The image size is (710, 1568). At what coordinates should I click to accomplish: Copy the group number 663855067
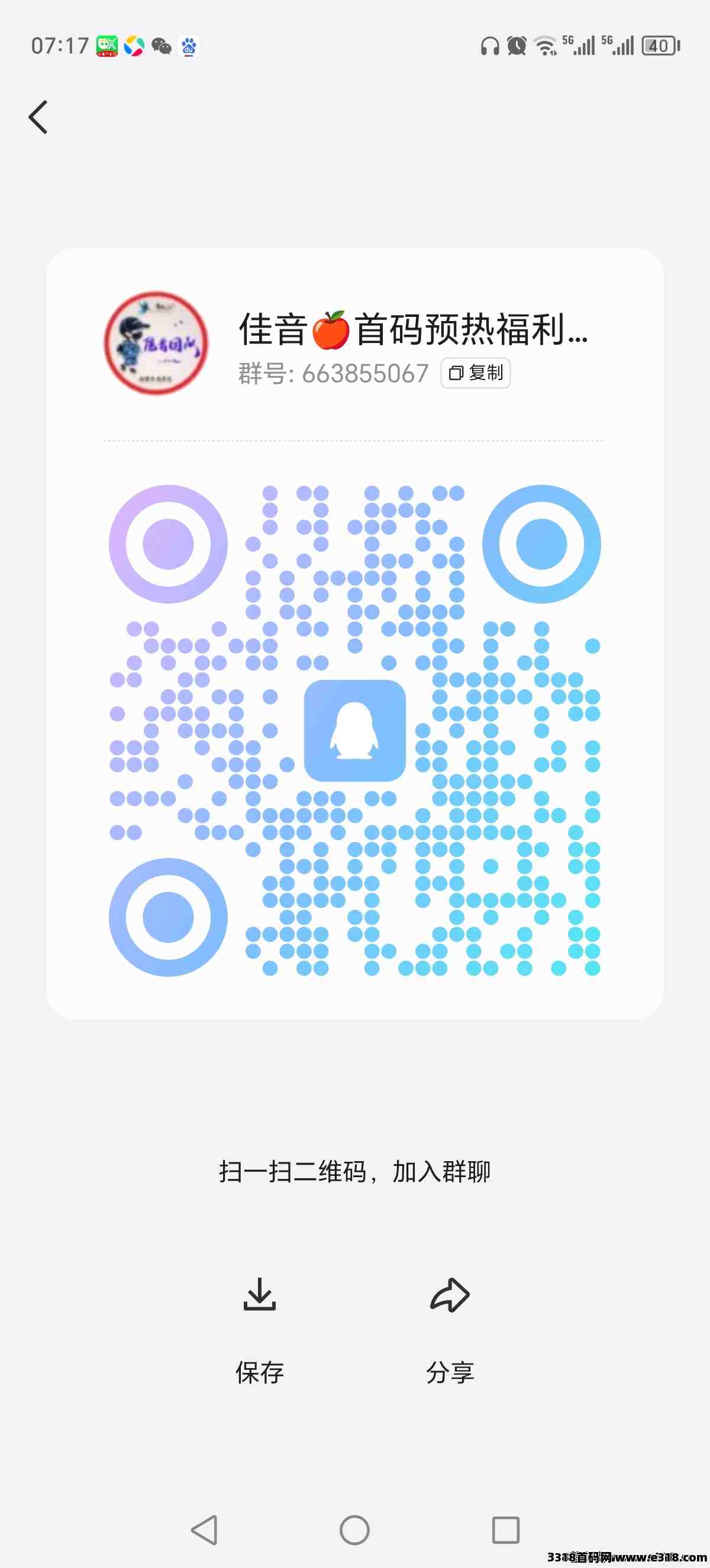[x=476, y=372]
